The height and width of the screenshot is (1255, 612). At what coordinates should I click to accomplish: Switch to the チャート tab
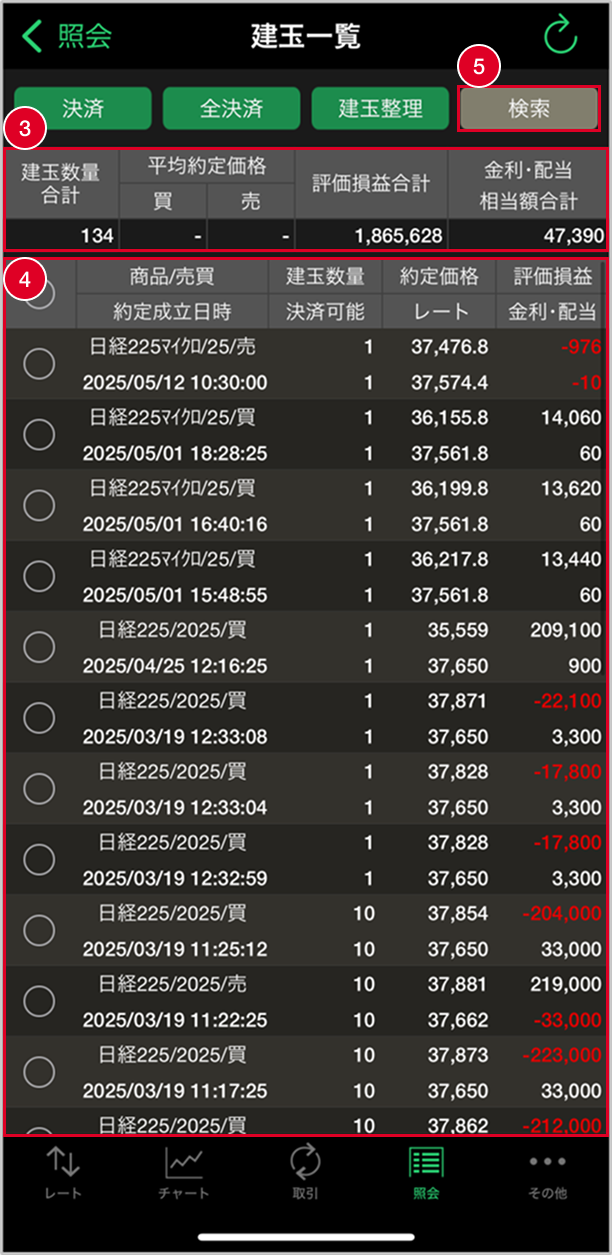183,1173
